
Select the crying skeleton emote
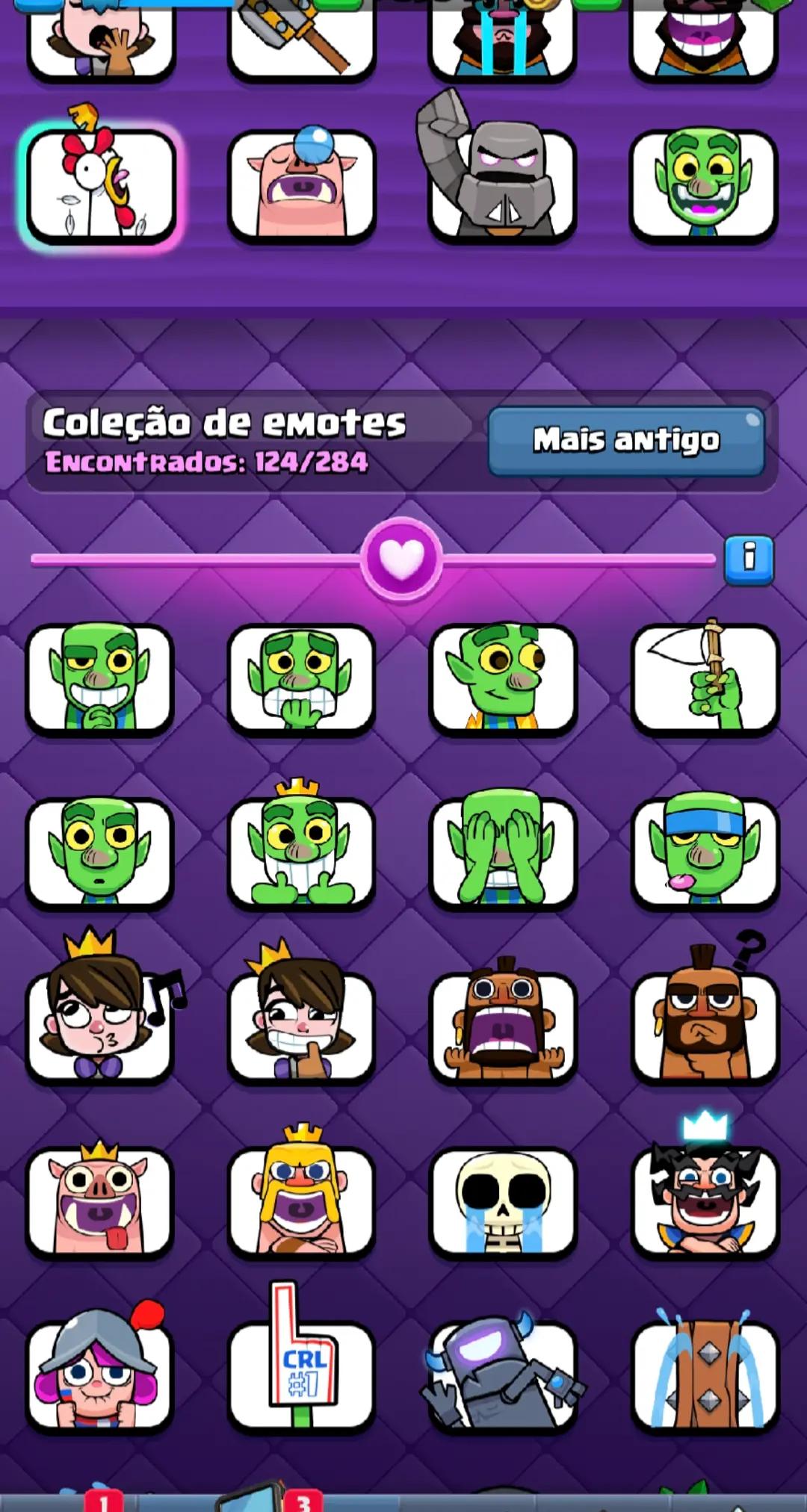click(502, 1201)
